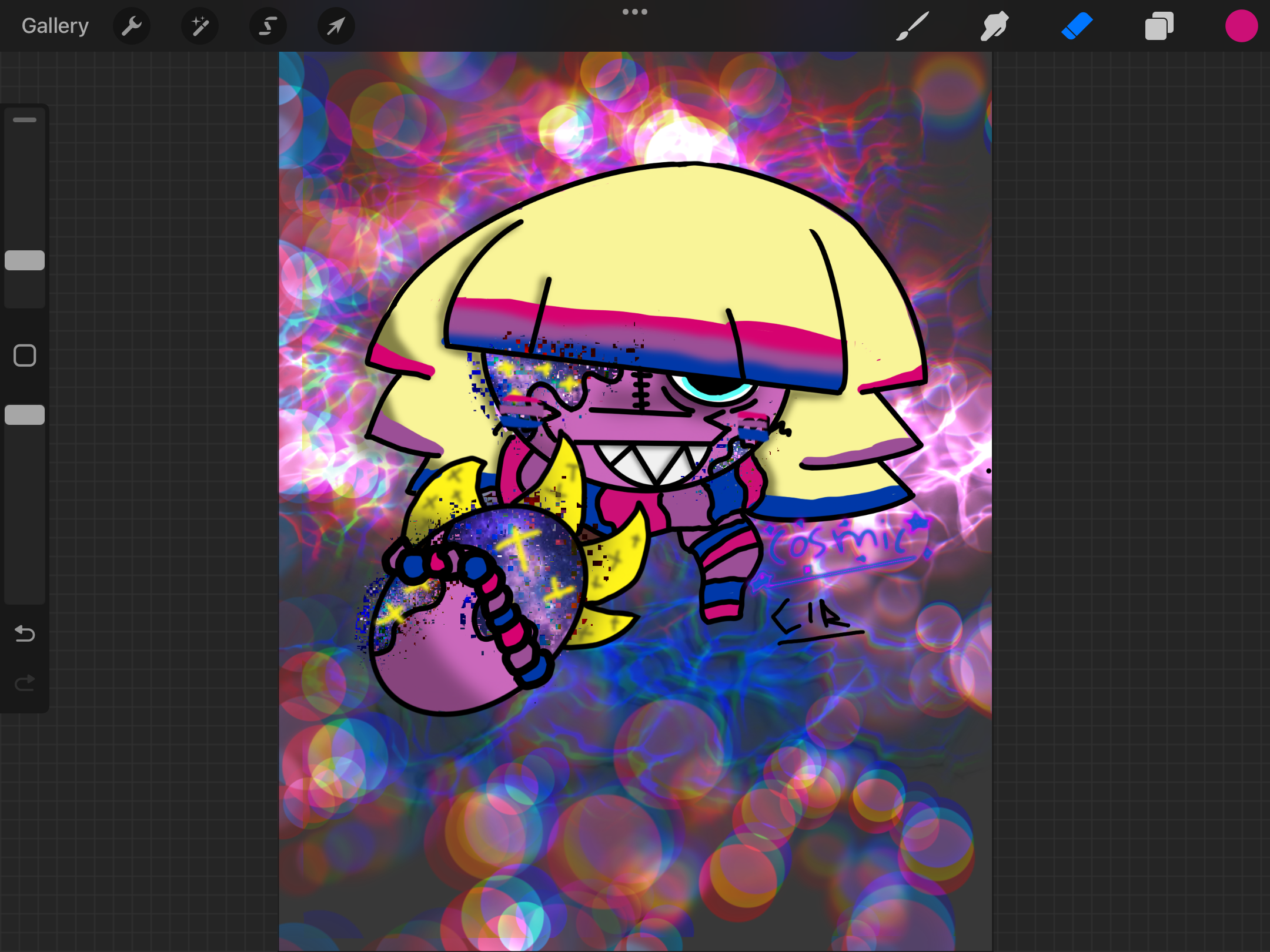Viewport: 1270px width, 952px height.
Task: Select the eraser tool
Action: tap(1077, 26)
